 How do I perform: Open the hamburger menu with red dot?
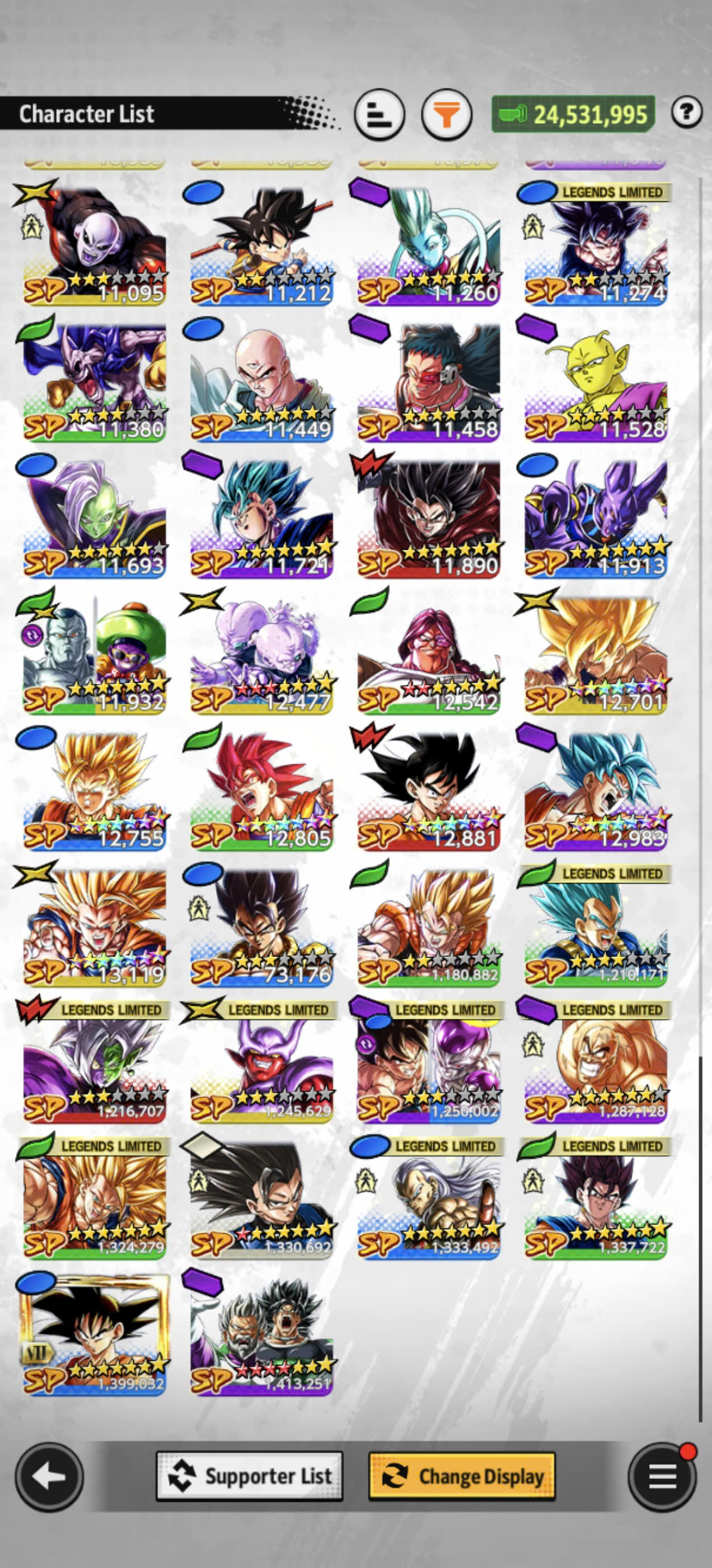tap(662, 1477)
